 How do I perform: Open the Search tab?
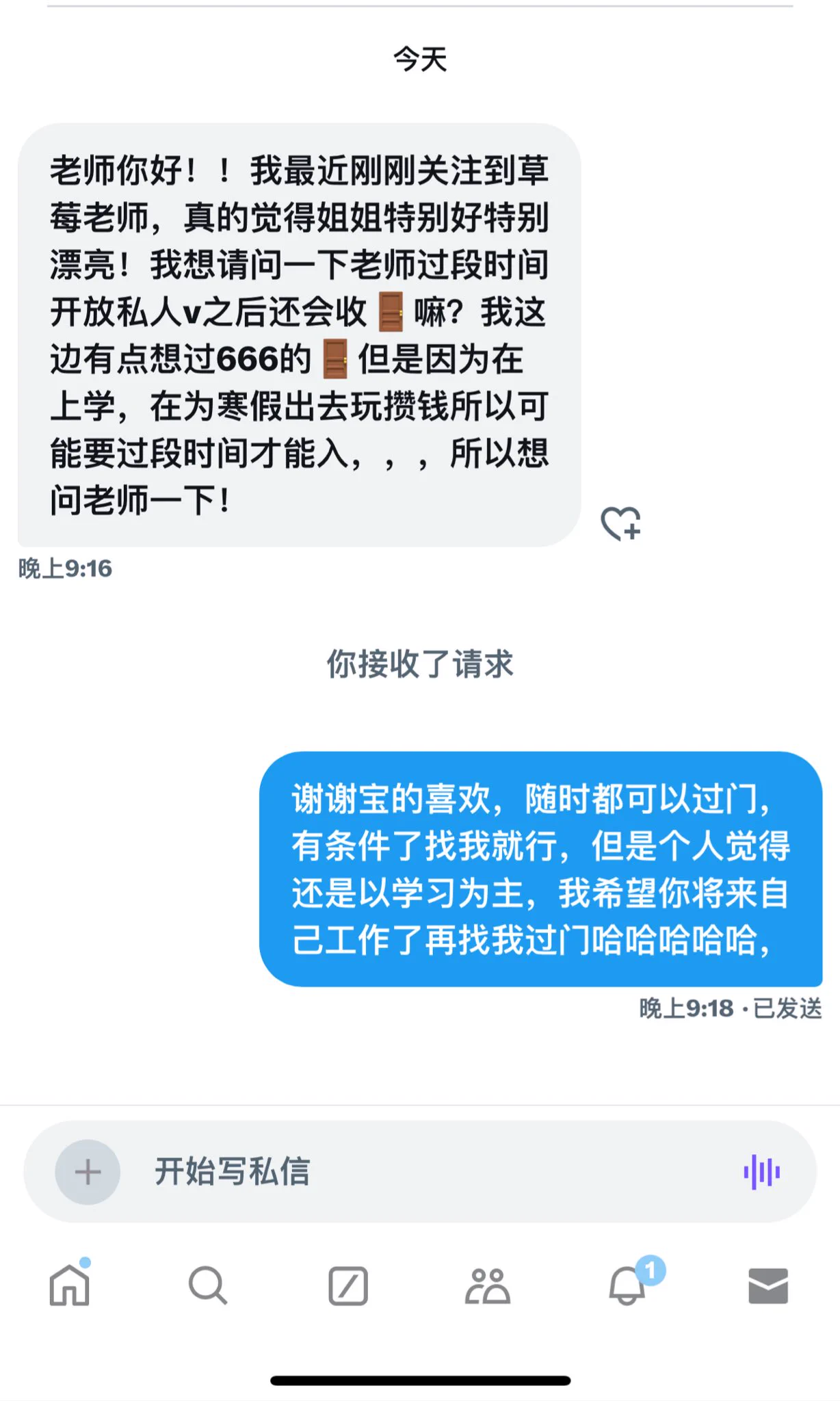click(x=208, y=1285)
